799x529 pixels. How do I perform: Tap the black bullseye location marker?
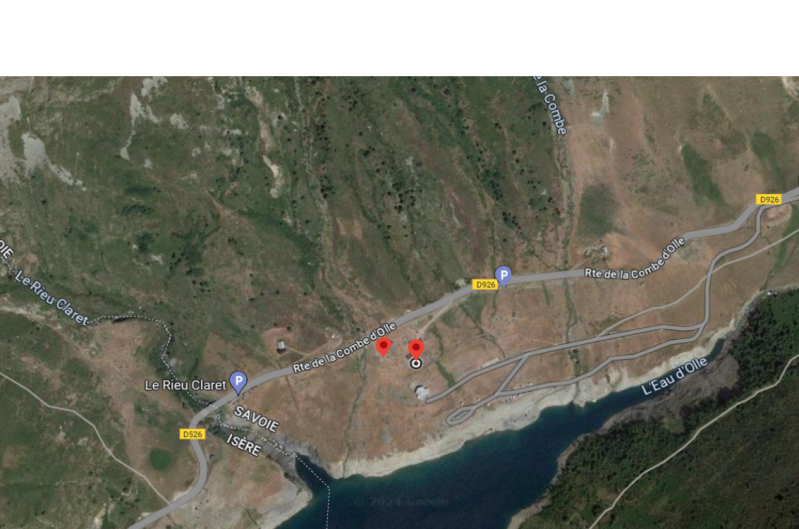point(416,364)
